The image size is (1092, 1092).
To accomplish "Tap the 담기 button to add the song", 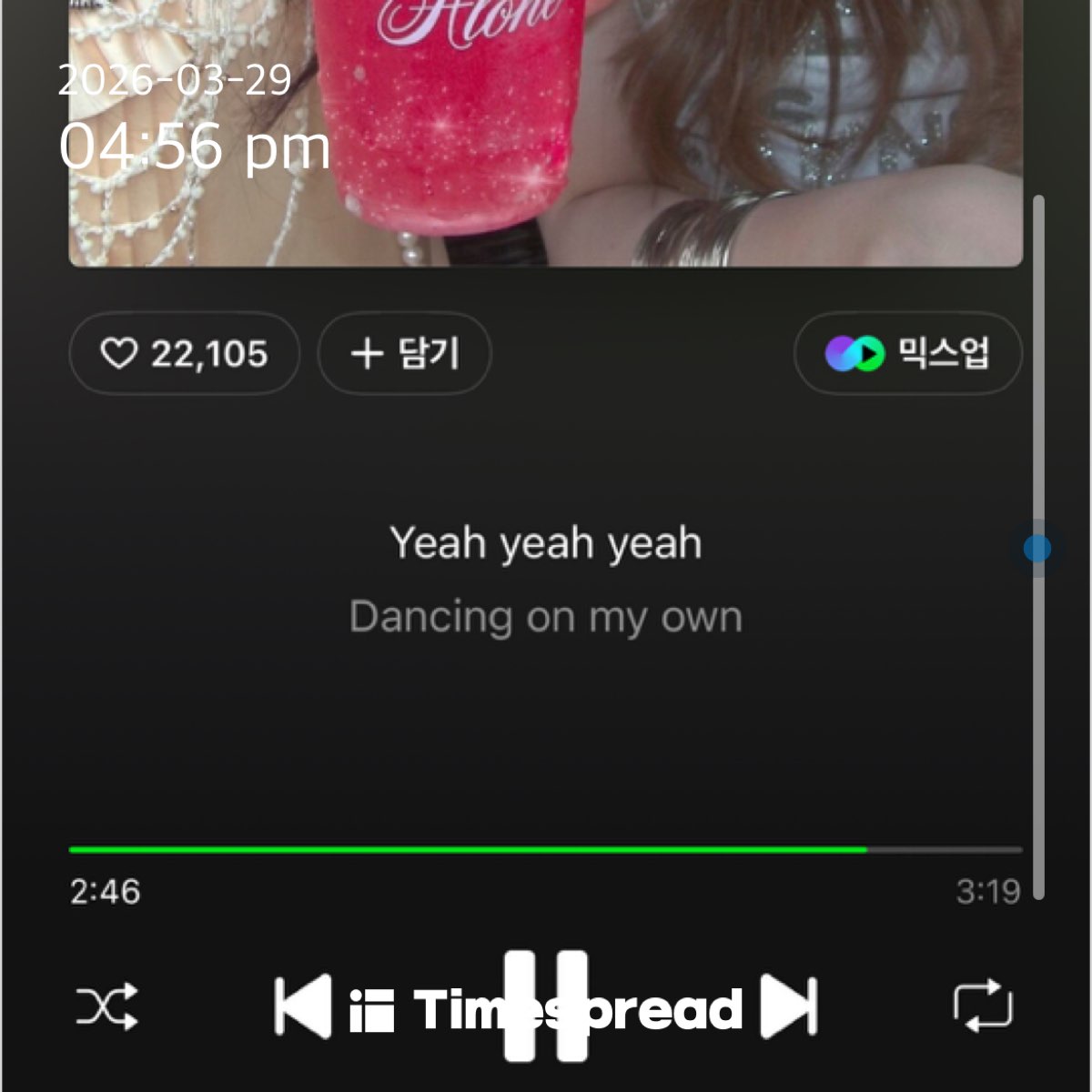I will (404, 353).
